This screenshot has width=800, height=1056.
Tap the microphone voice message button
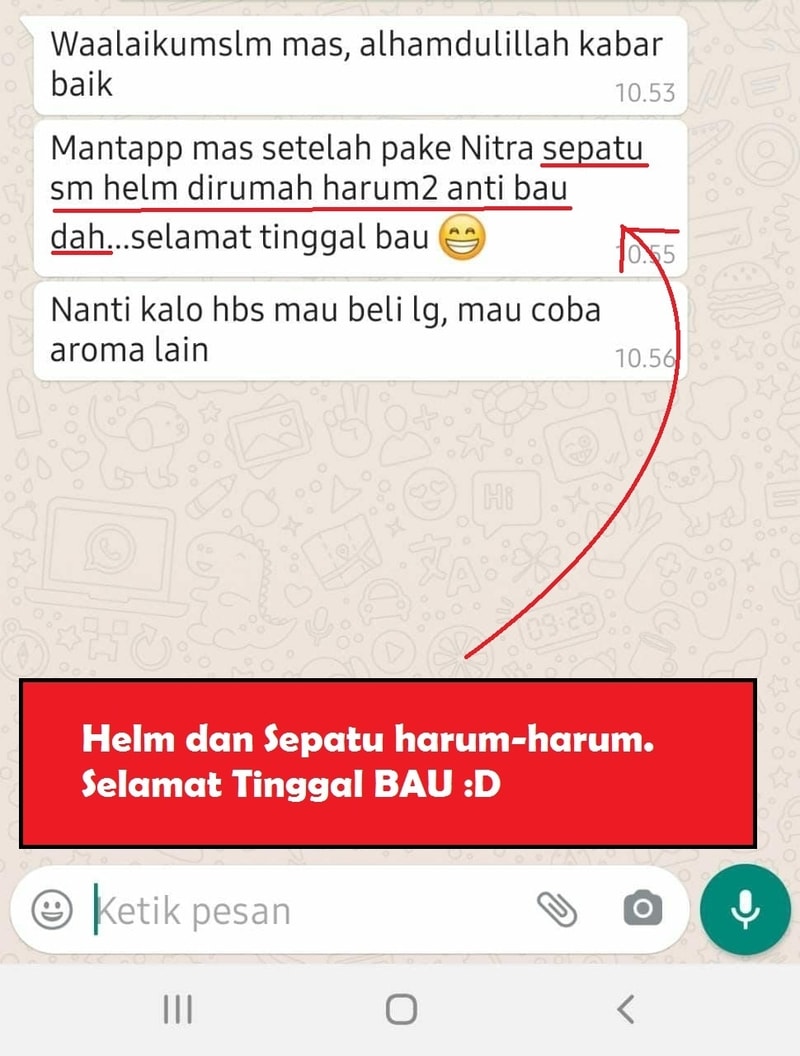(745, 909)
